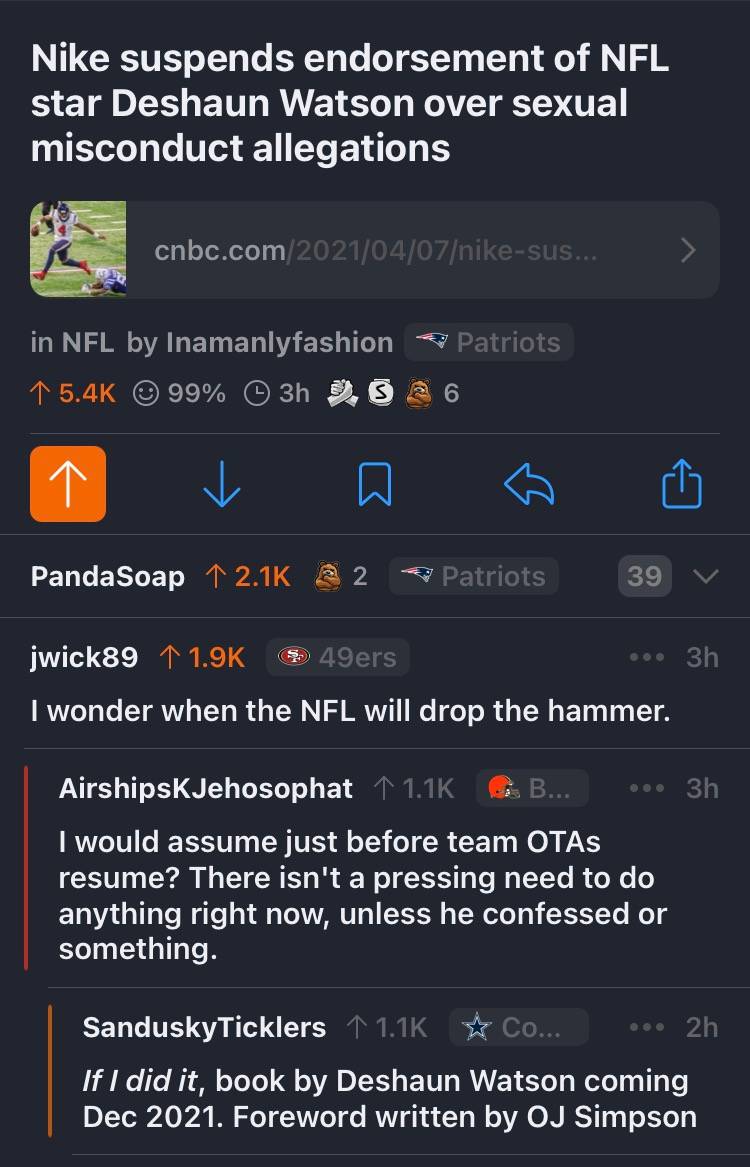Viewport: 750px width, 1167px height.
Task: Expand PandaSoap's collapsed comment thread
Action: (705, 576)
